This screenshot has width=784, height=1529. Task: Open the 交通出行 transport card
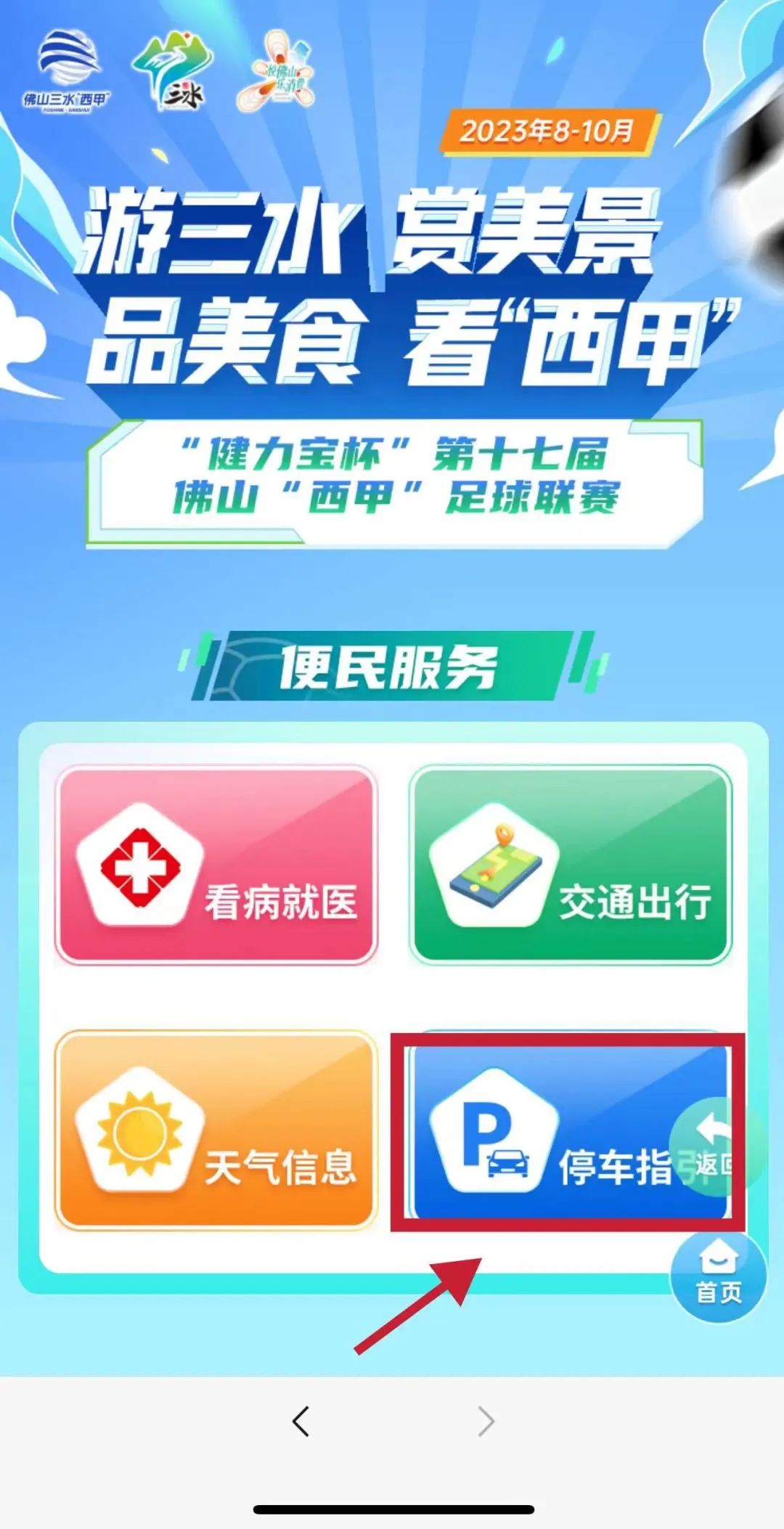[x=570, y=865]
